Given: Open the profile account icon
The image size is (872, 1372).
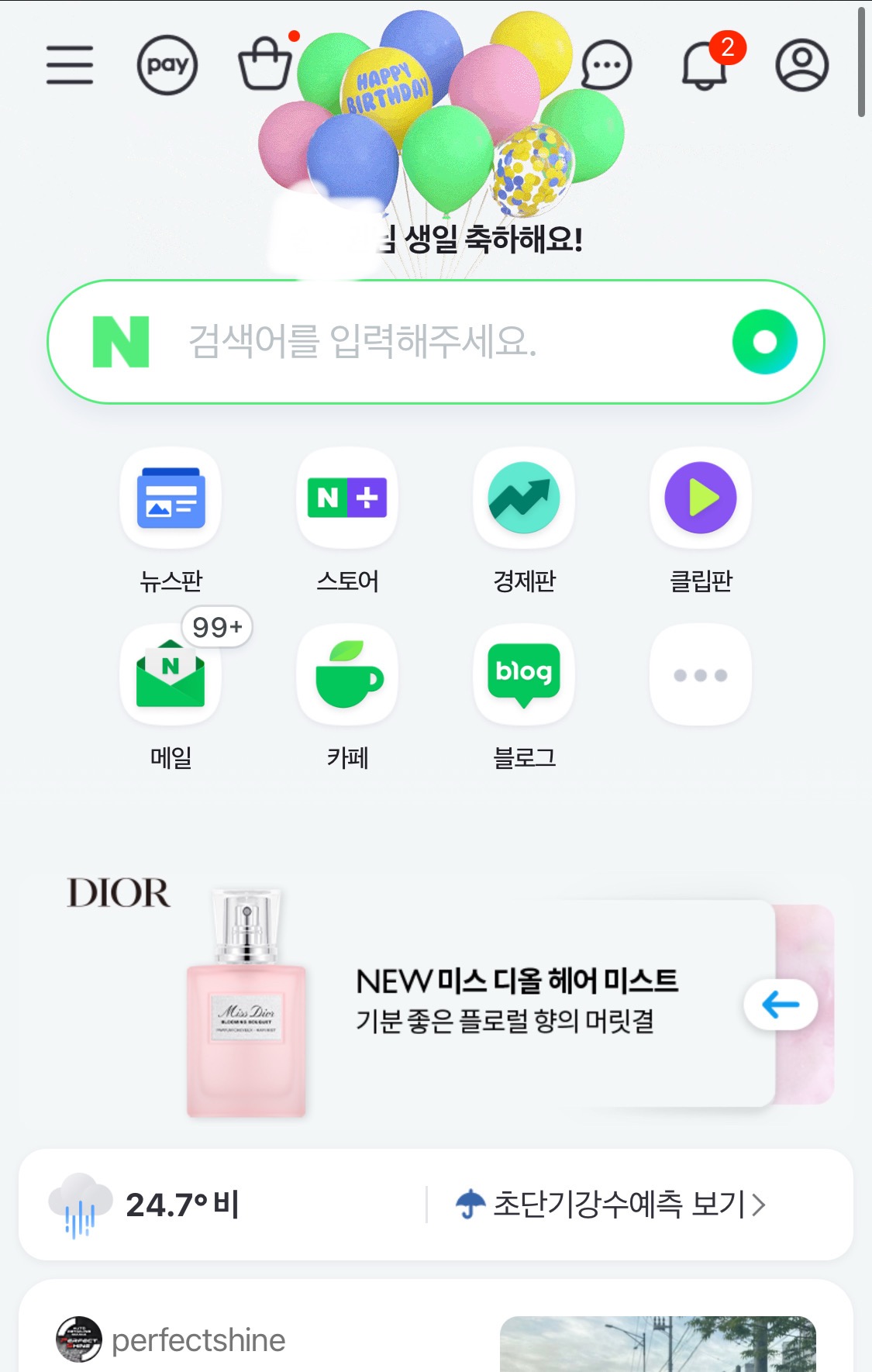Looking at the screenshot, I should (x=802, y=65).
